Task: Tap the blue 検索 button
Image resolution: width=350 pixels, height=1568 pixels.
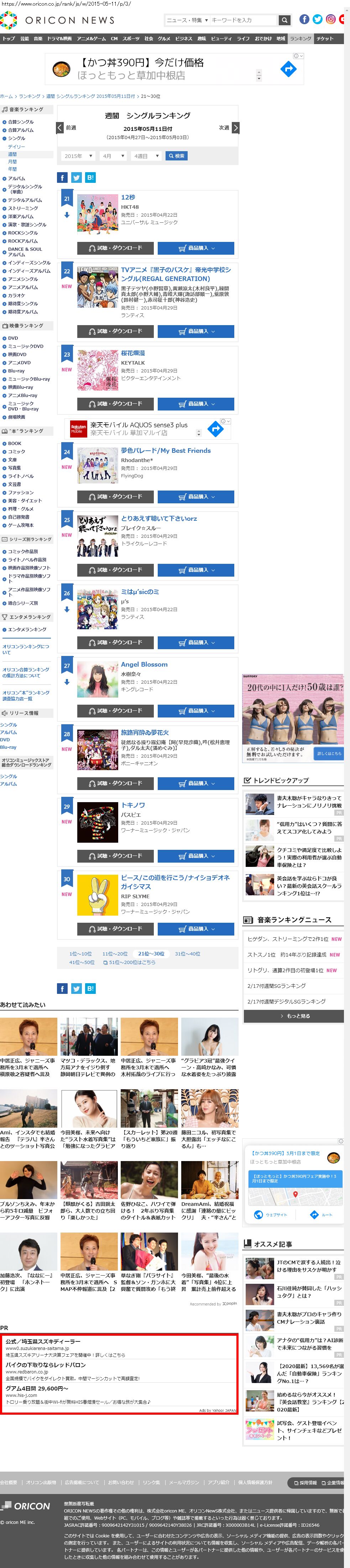Action: click(176, 156)
